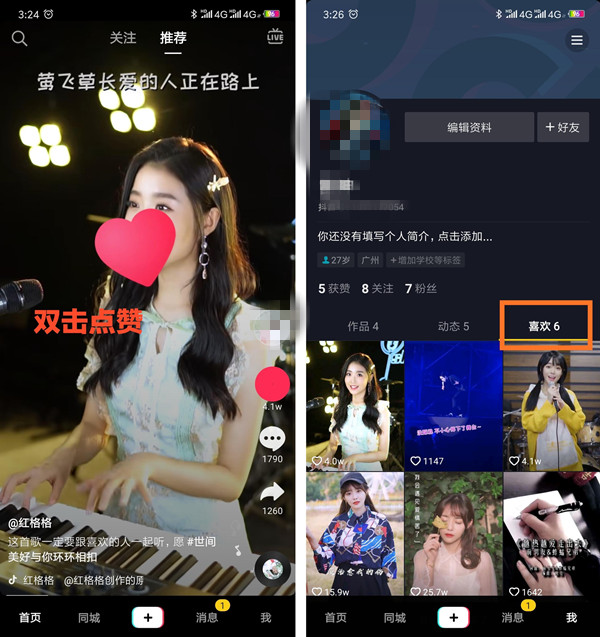
Task: Share the video via arrow showing 1260
Action: point(272,492)
